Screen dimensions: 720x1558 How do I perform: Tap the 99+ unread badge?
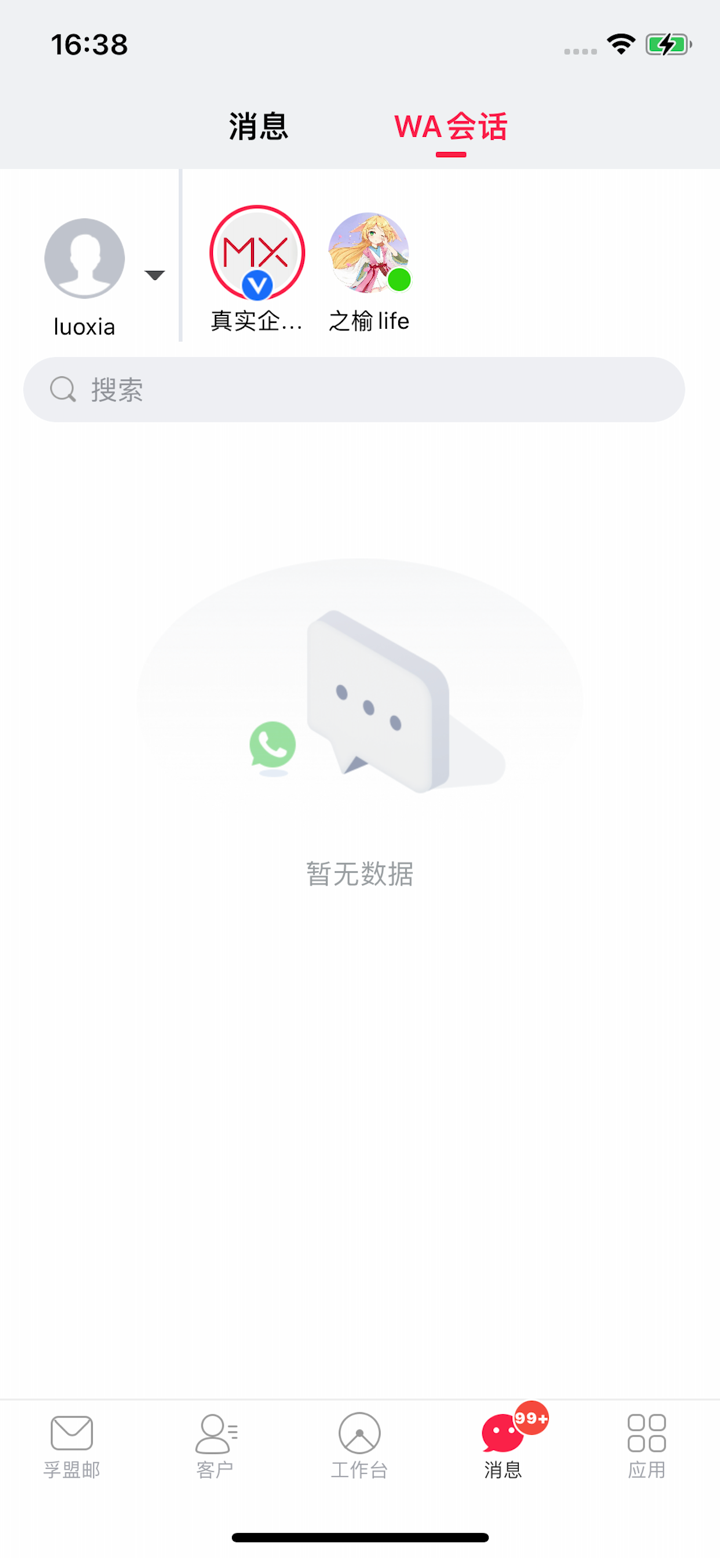[x=531, y=1417]
